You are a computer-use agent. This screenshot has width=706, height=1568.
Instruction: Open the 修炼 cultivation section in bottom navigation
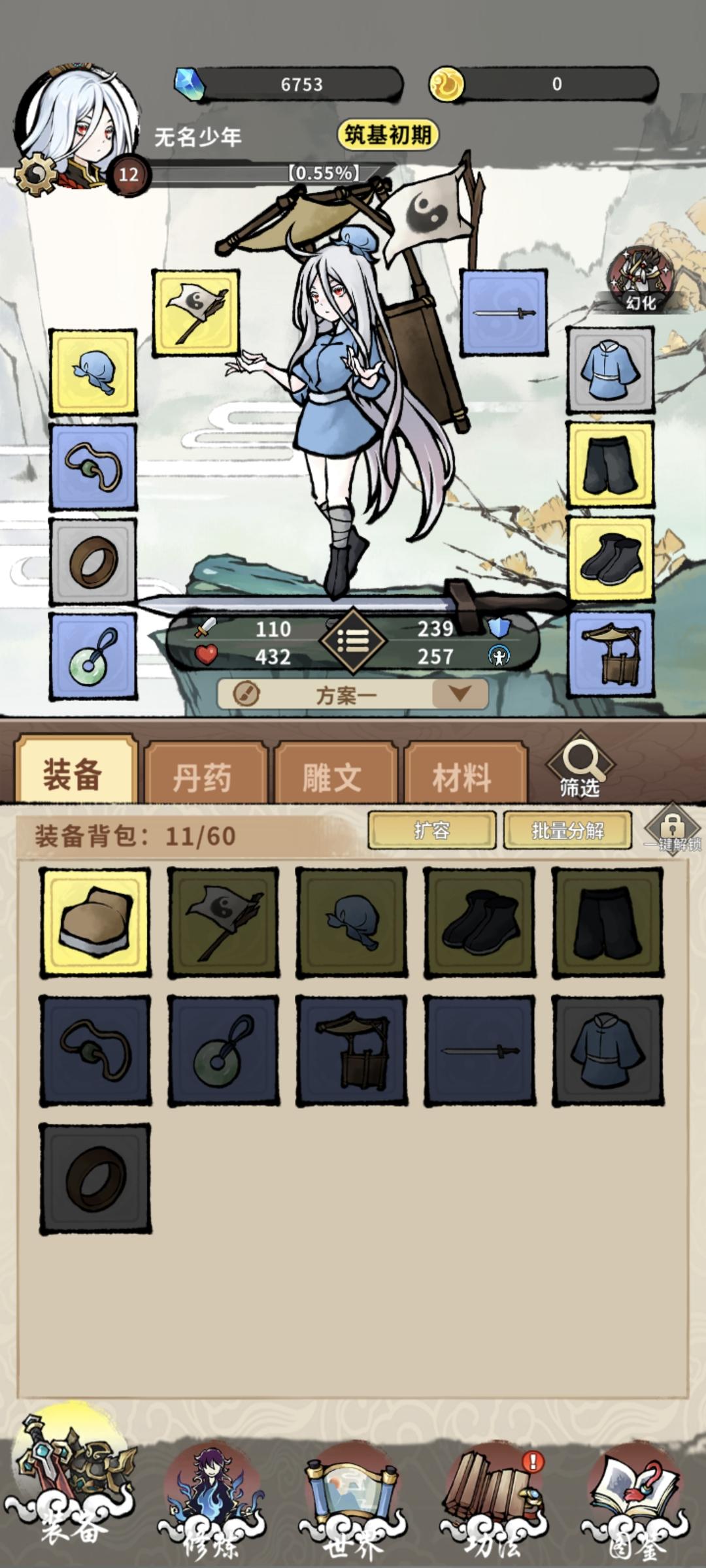click(x=210, y=1503)
